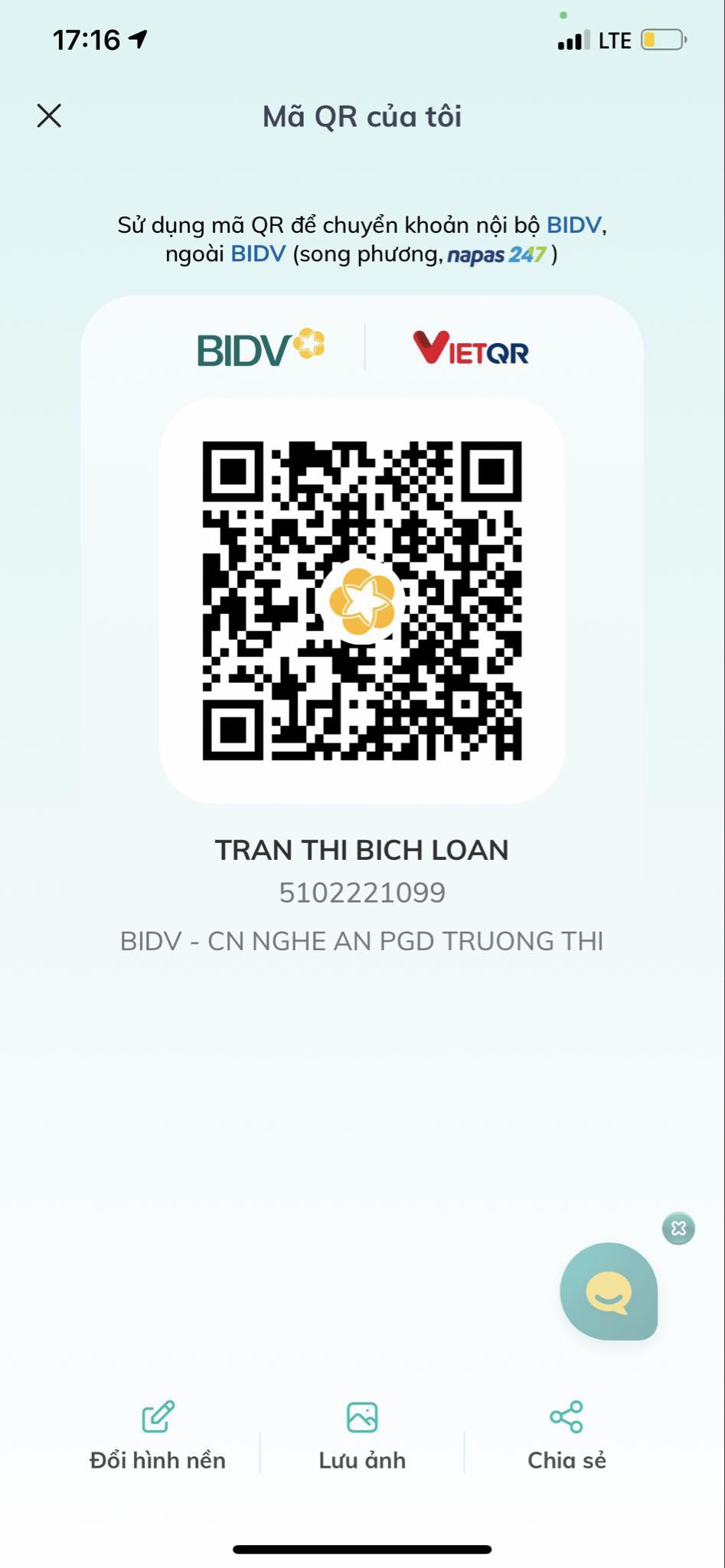The height and width of the screenshot is (1568, 725).
Task: Close the Mã QR của tôi screen
Action: tap(49, 116)
